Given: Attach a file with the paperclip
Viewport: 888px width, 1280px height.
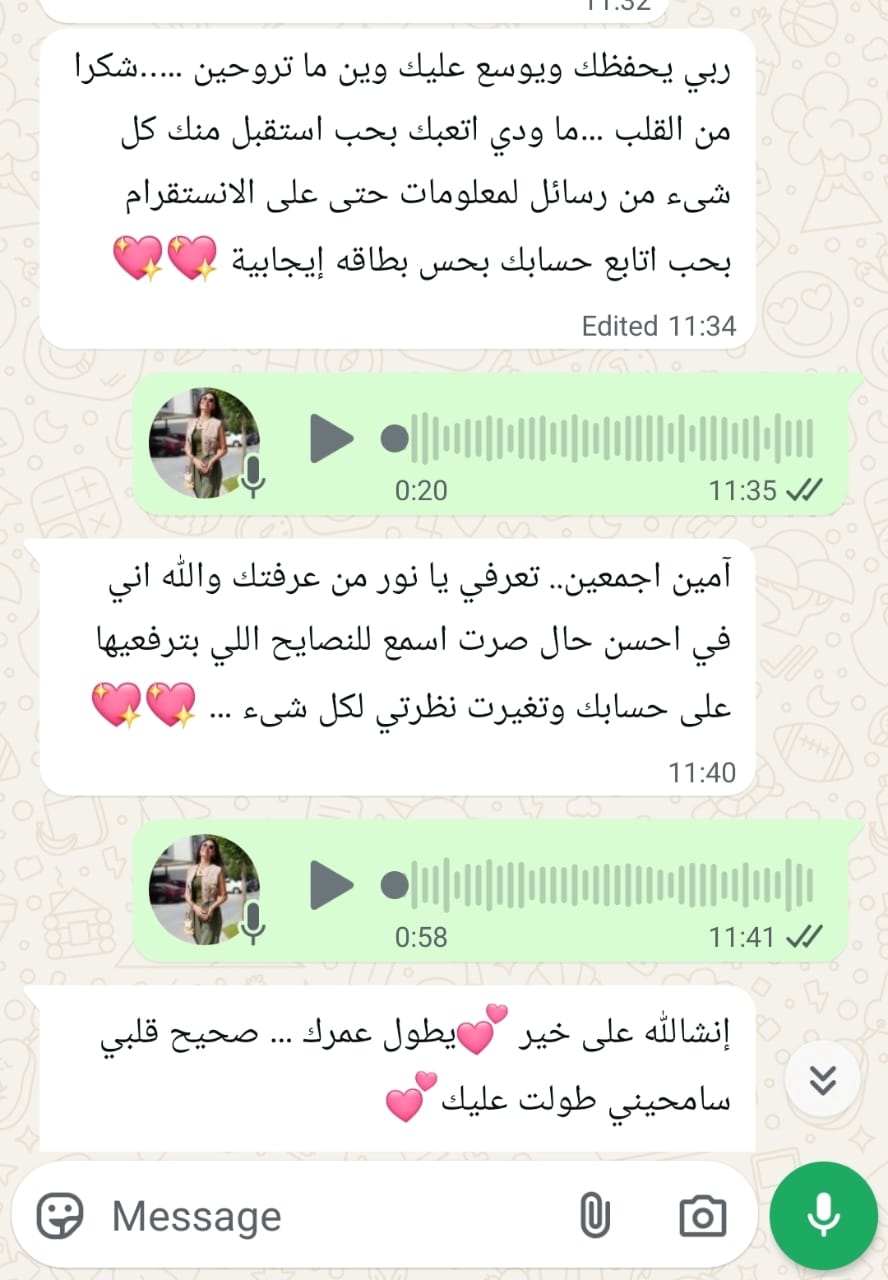Looking at the screenshot, I should [x=595, y=1216].
